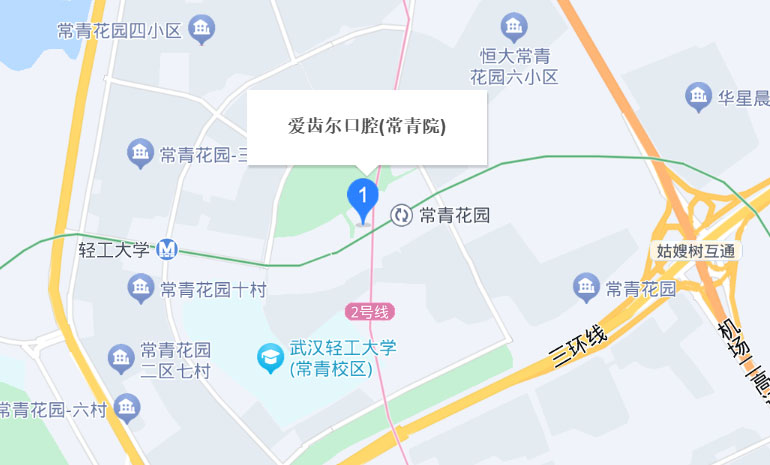The height and width of the screenshot is (465, 770).
Task: Open the 爱齿尔口腔(常青院) info callout
Action: pos(367,127)
